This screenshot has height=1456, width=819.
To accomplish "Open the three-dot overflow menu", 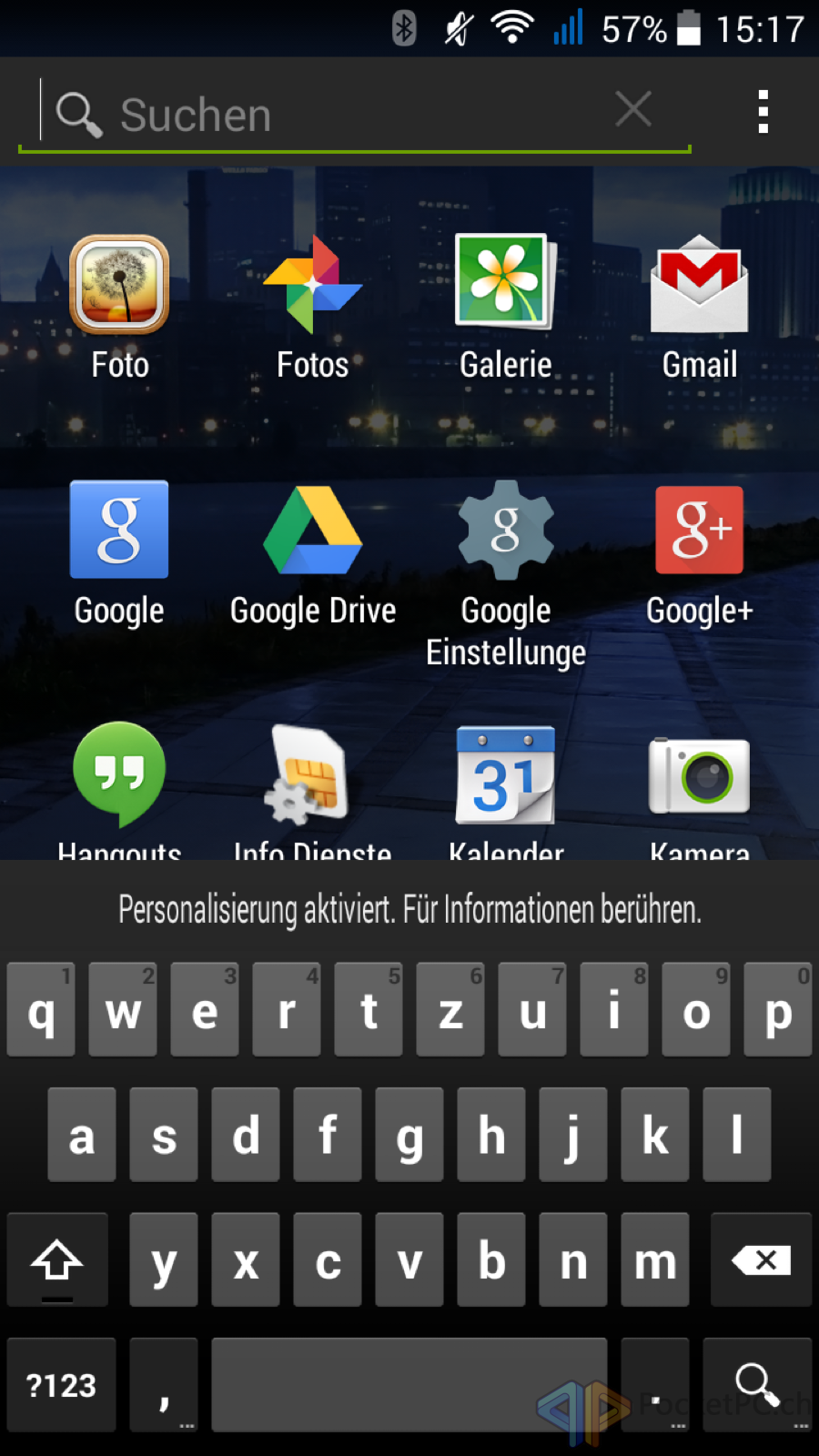I will [763, 112].
